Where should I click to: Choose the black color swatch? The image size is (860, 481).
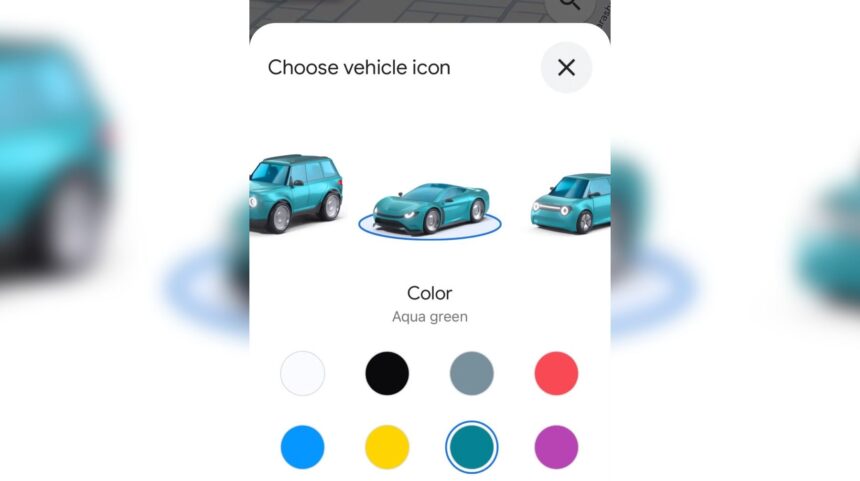[x=387, y=373]
